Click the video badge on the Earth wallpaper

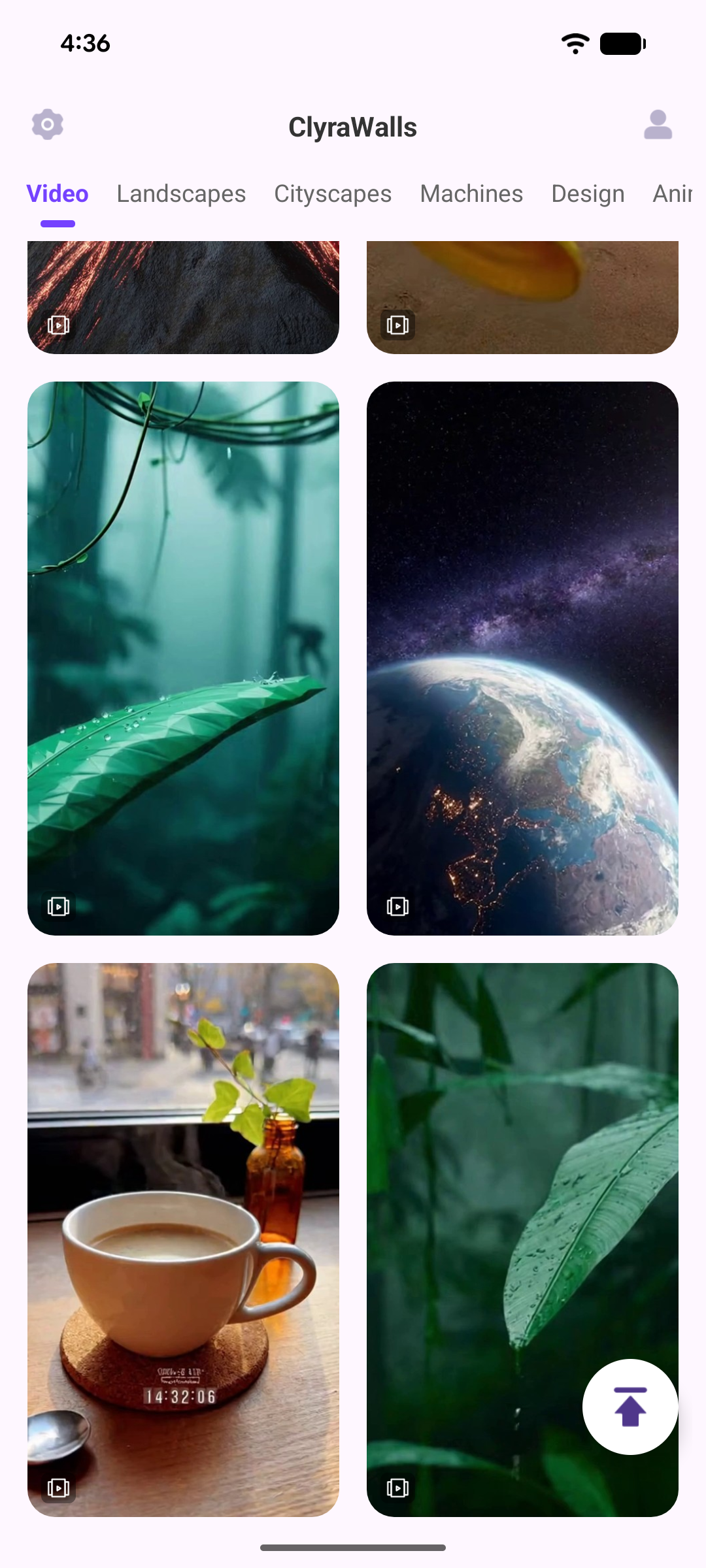397,906
